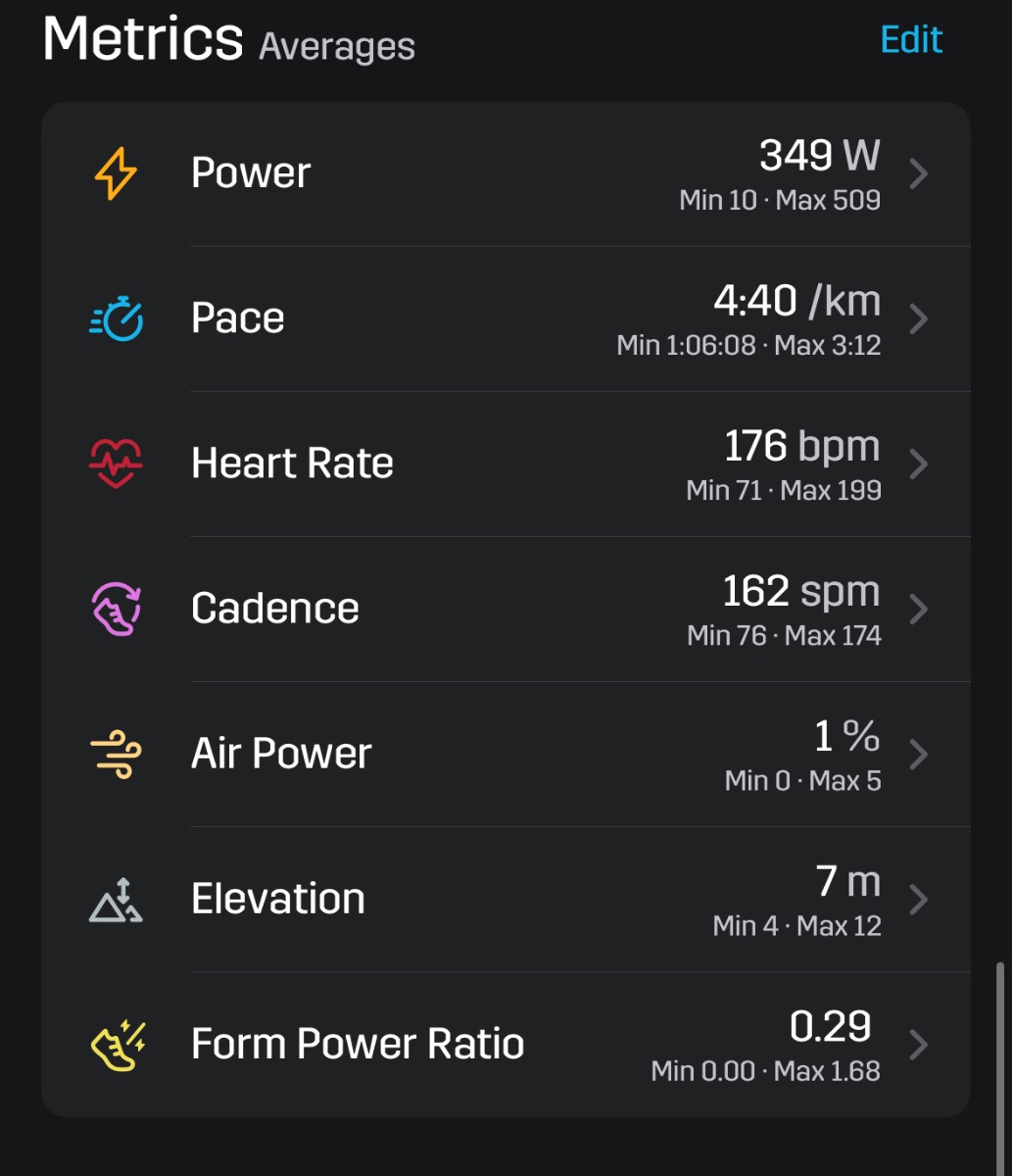Show Cadence metric details
This screenshot has height=1176, width=1012.
(506, 610)
